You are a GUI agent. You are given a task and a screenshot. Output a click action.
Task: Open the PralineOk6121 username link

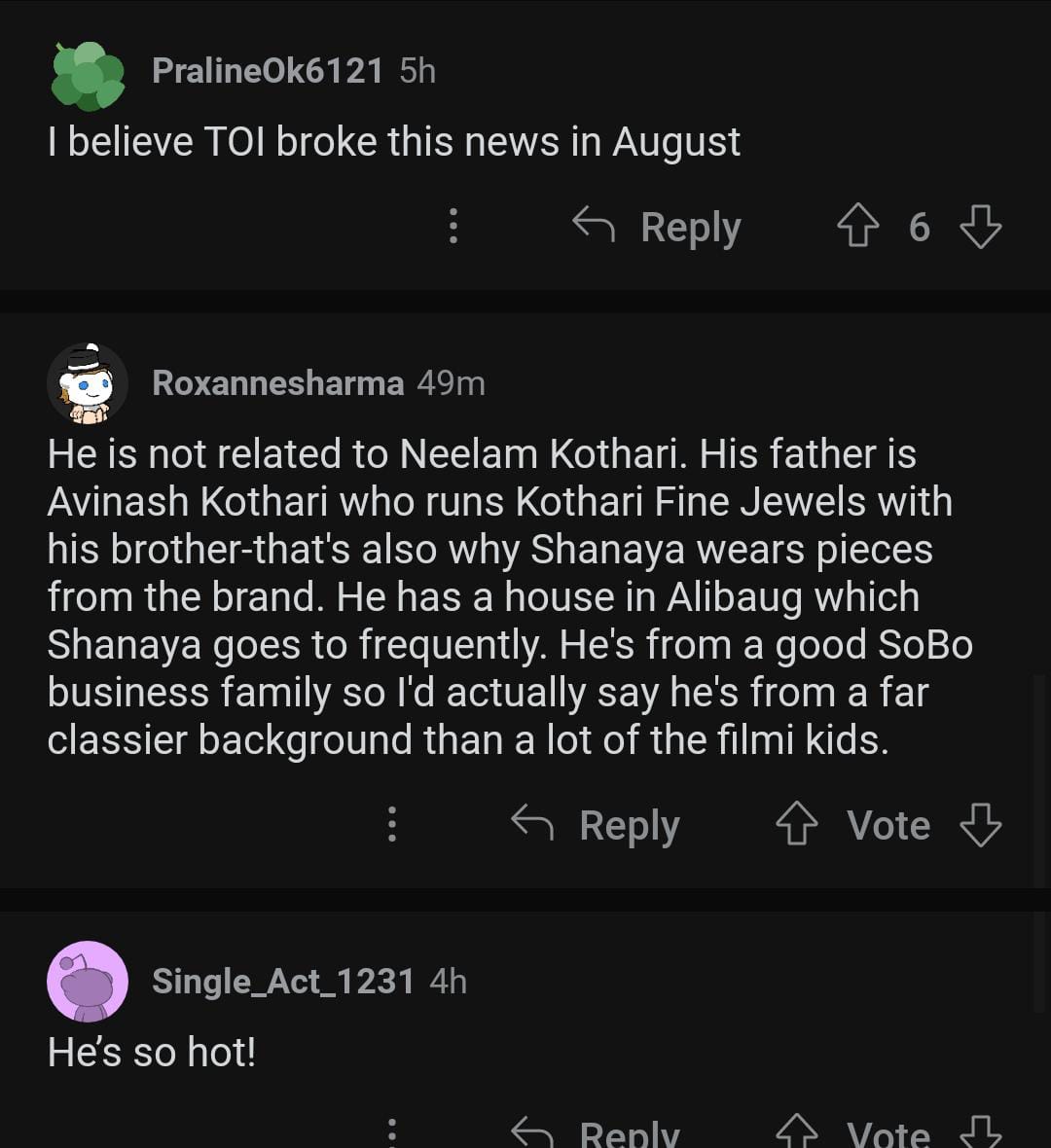[x=268, y=71]
